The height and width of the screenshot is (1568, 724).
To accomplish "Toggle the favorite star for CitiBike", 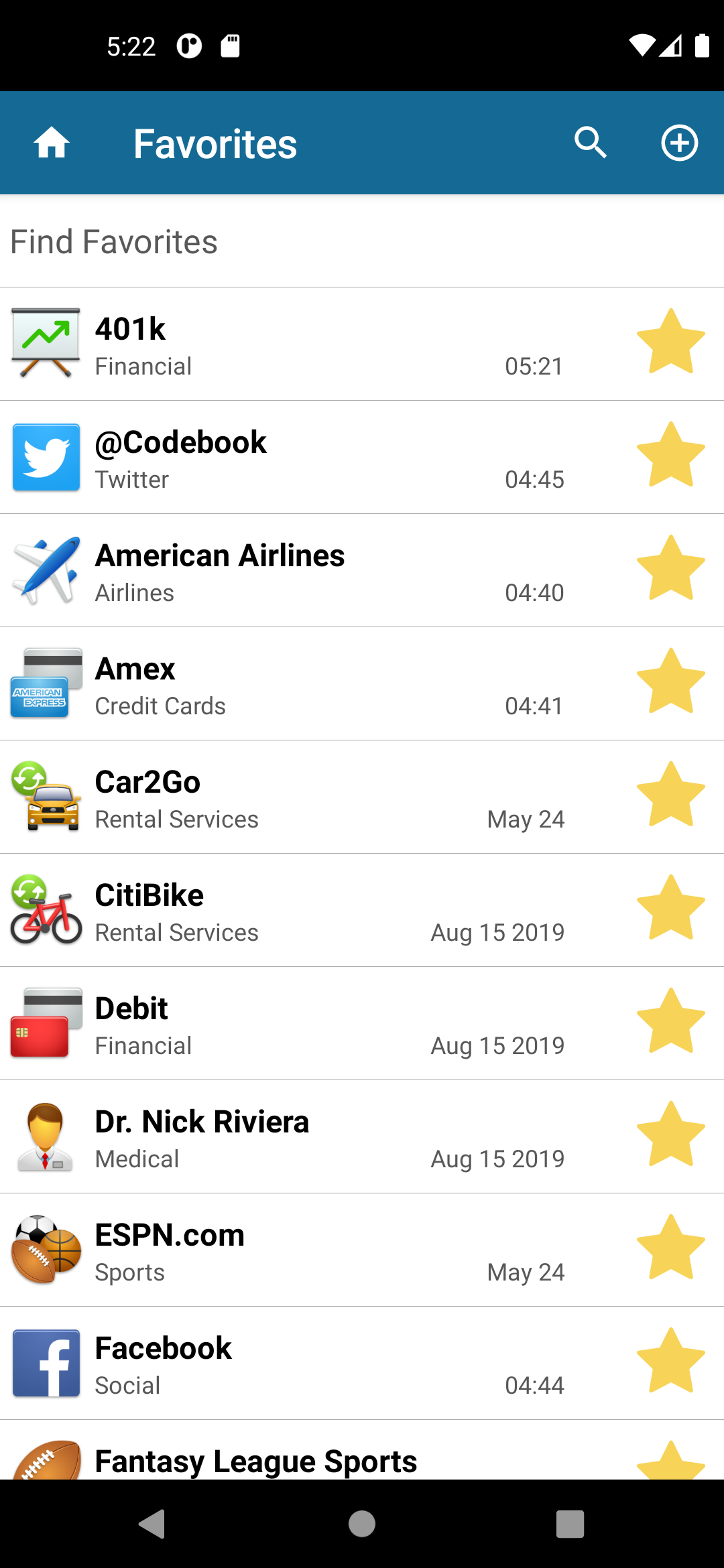I will pos(670,908).
